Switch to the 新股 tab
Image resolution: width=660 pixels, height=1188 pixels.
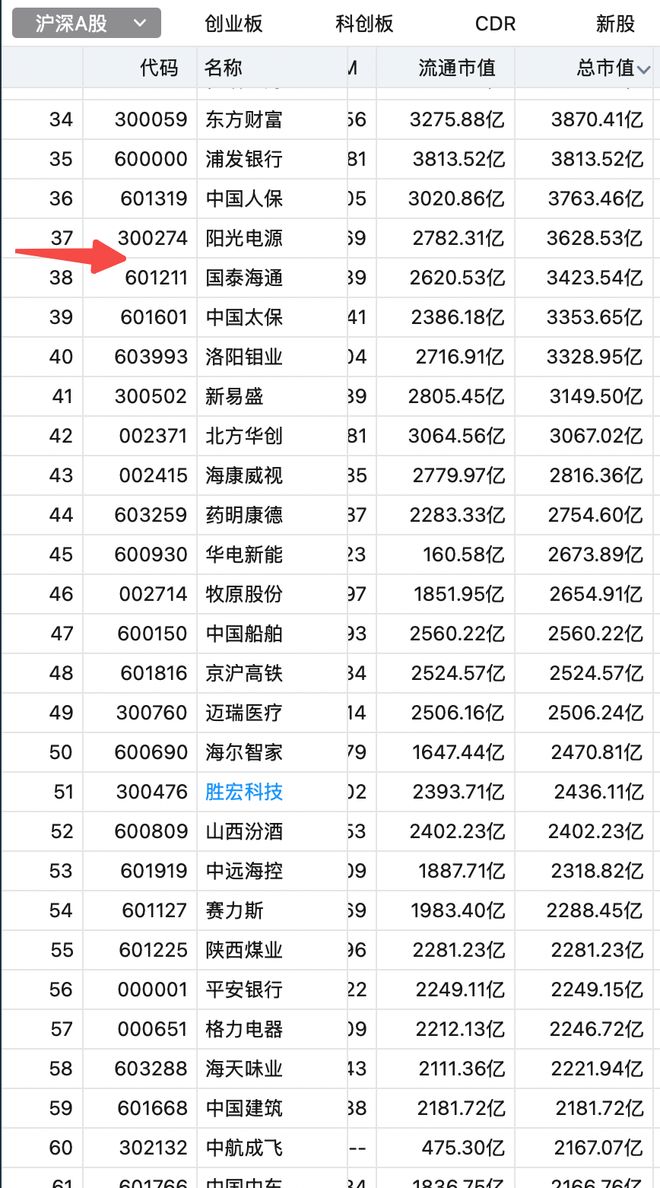(x=614, y=24)
